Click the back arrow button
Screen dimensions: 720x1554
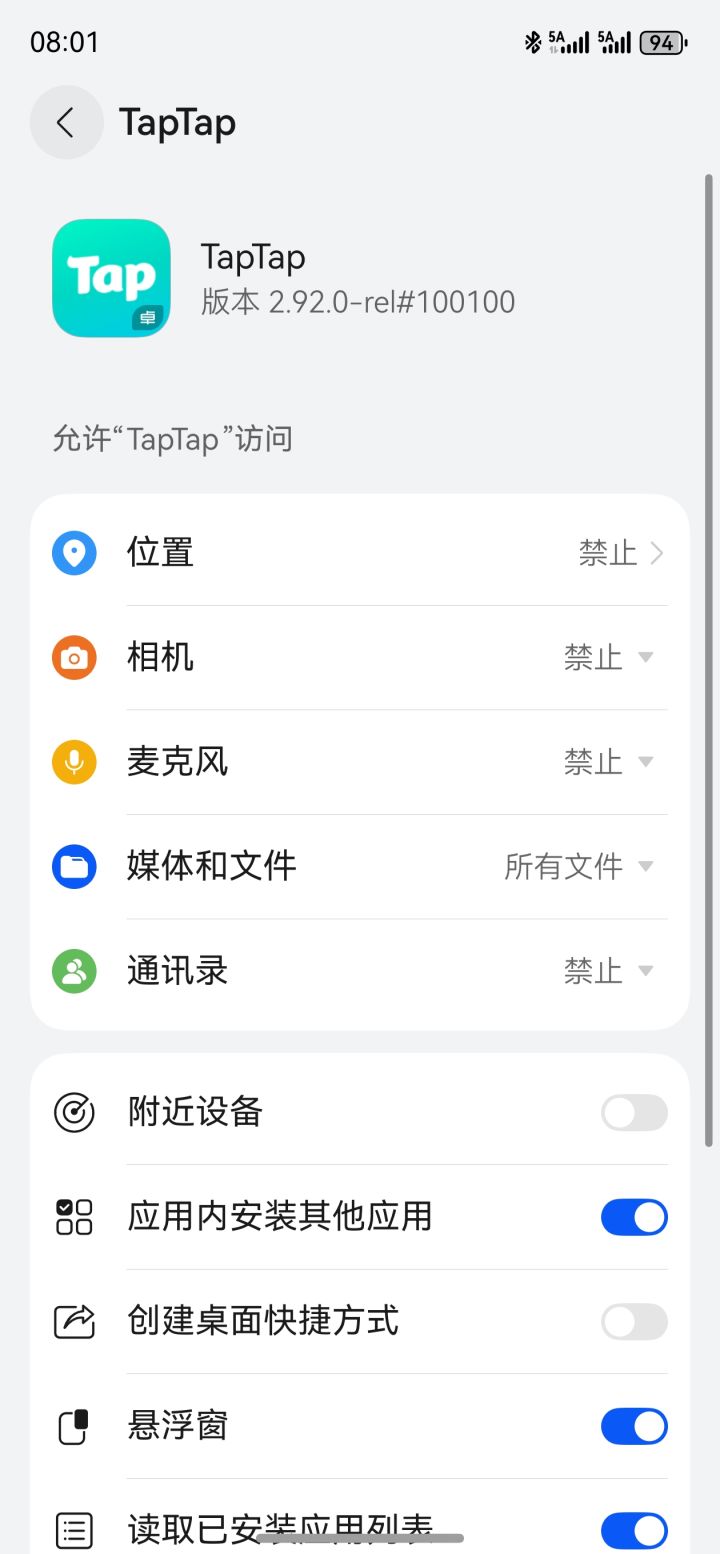[66, 122]
